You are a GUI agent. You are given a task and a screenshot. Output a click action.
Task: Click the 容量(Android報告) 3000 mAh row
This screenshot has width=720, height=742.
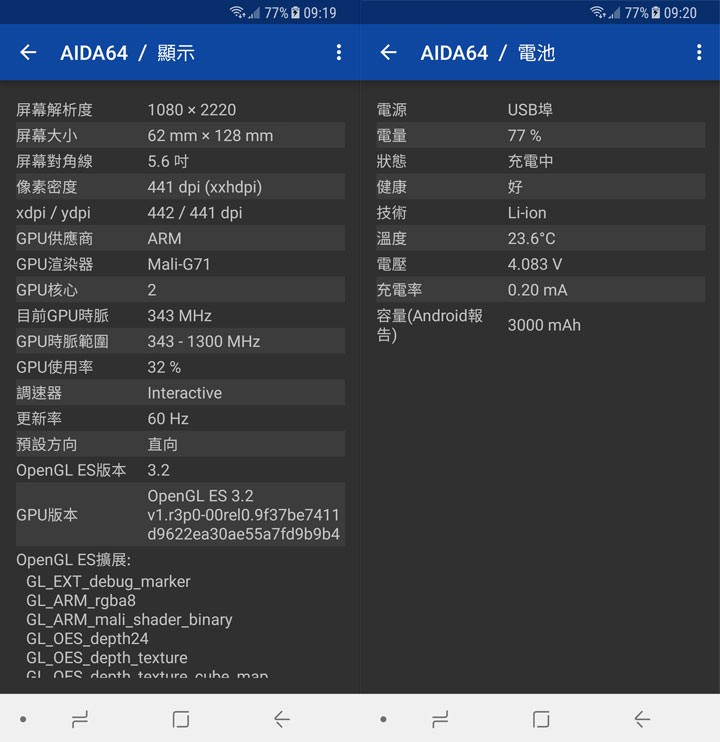(x=540, y=324)
